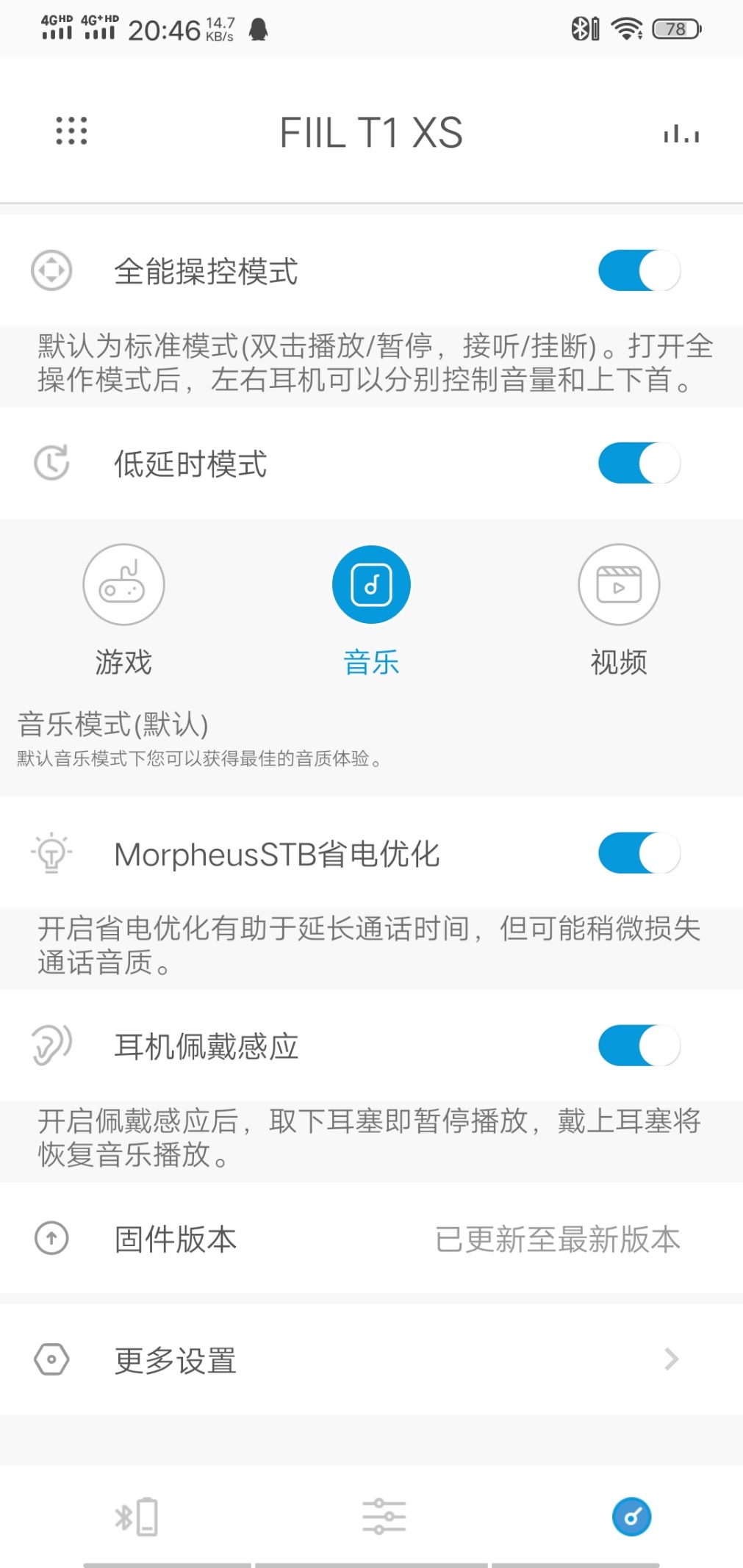Select the 视频 video mode icon
743x1568 pixels.
619,584
